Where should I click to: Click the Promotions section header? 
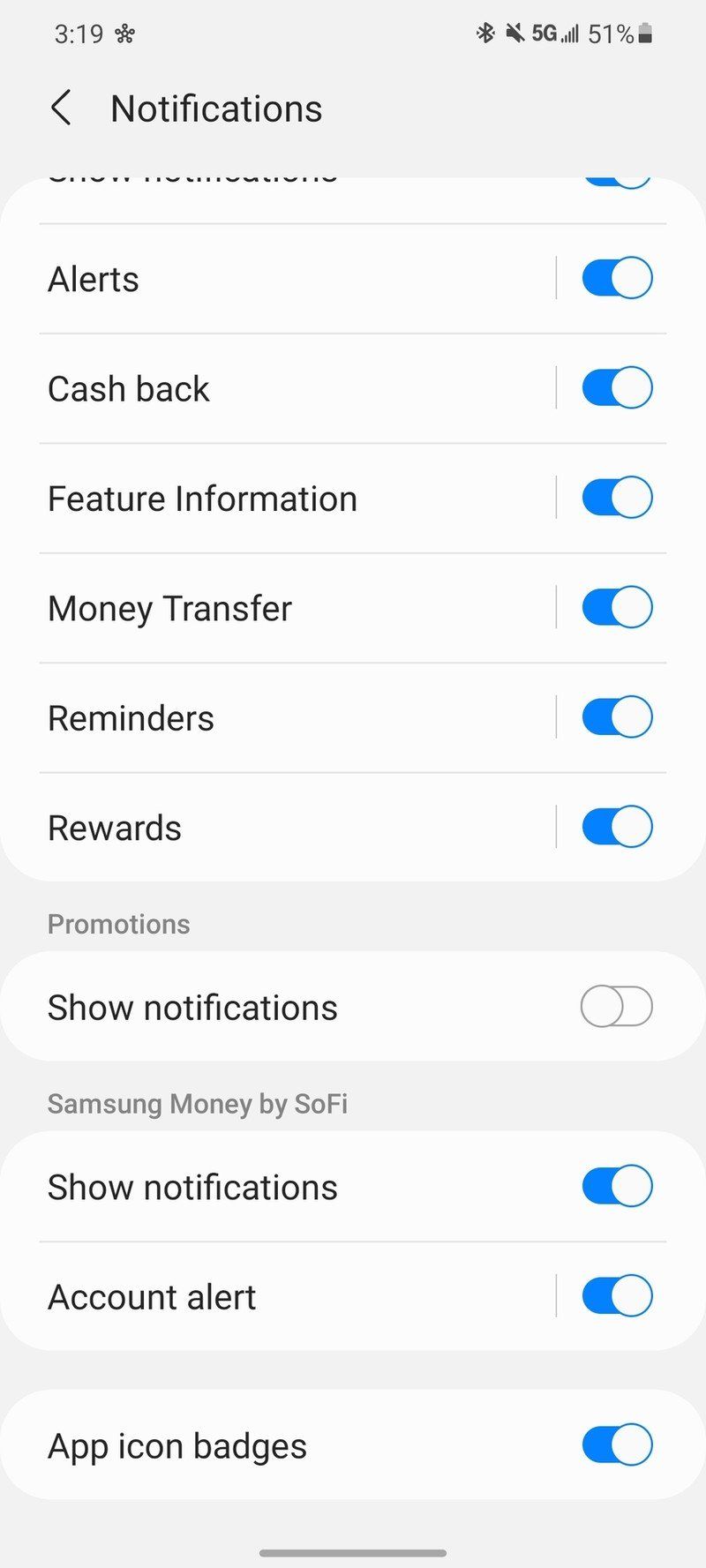pos(118,924)
